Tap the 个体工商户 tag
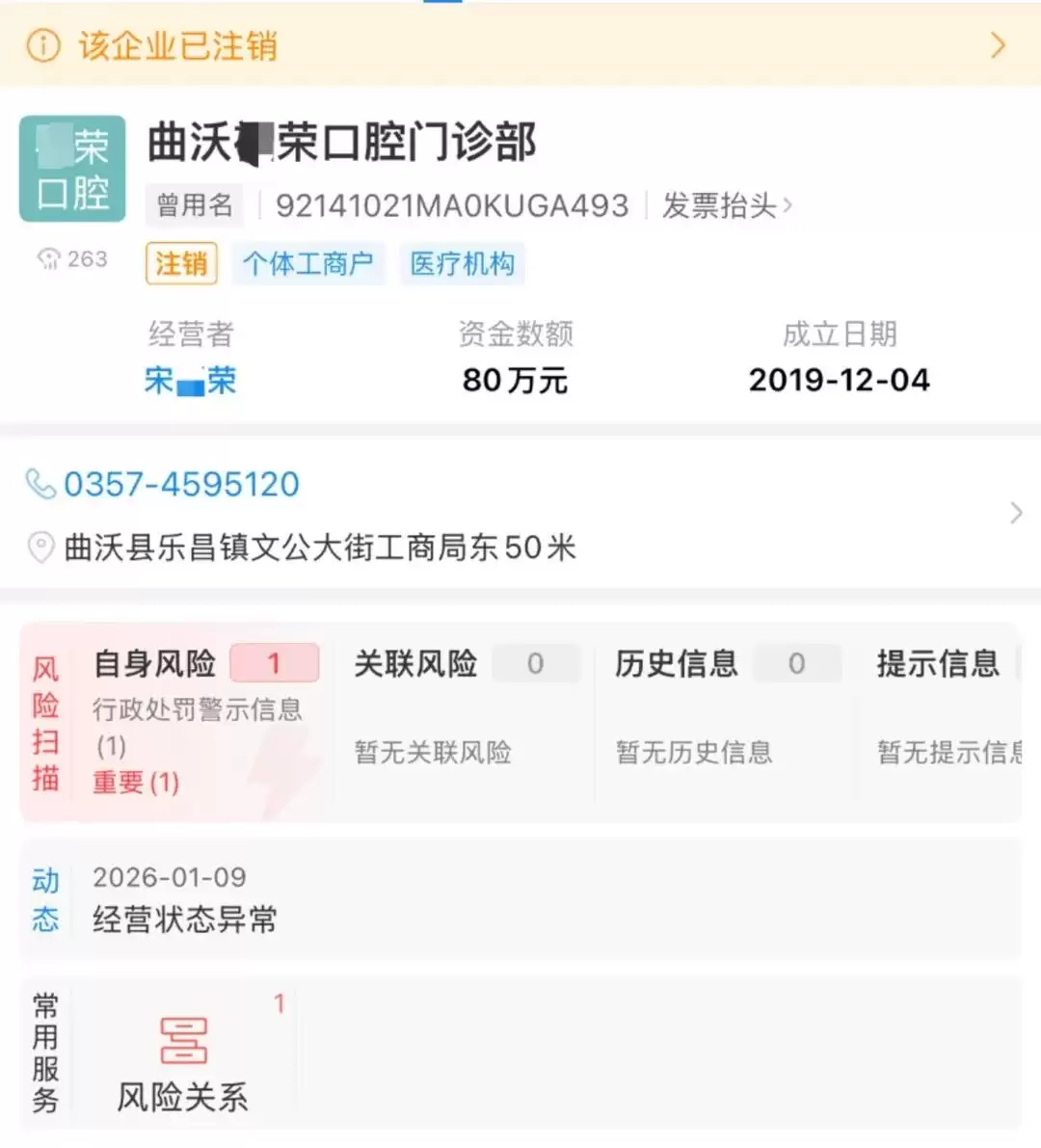Screen dimensions: 1041x1148 pos(308,263)
